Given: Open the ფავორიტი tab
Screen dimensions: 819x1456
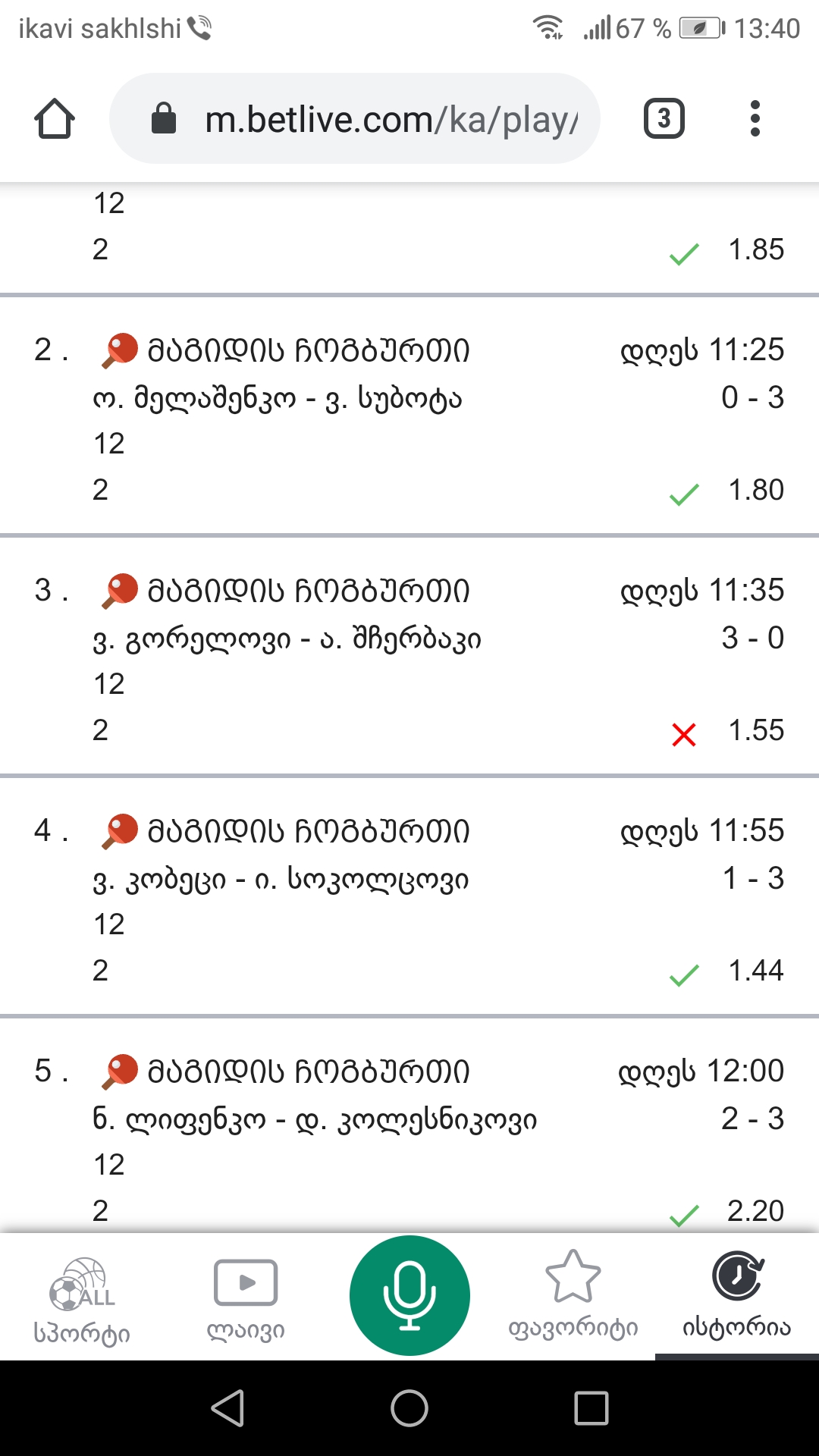Looking at the screenshot, I should [573, 1298].
